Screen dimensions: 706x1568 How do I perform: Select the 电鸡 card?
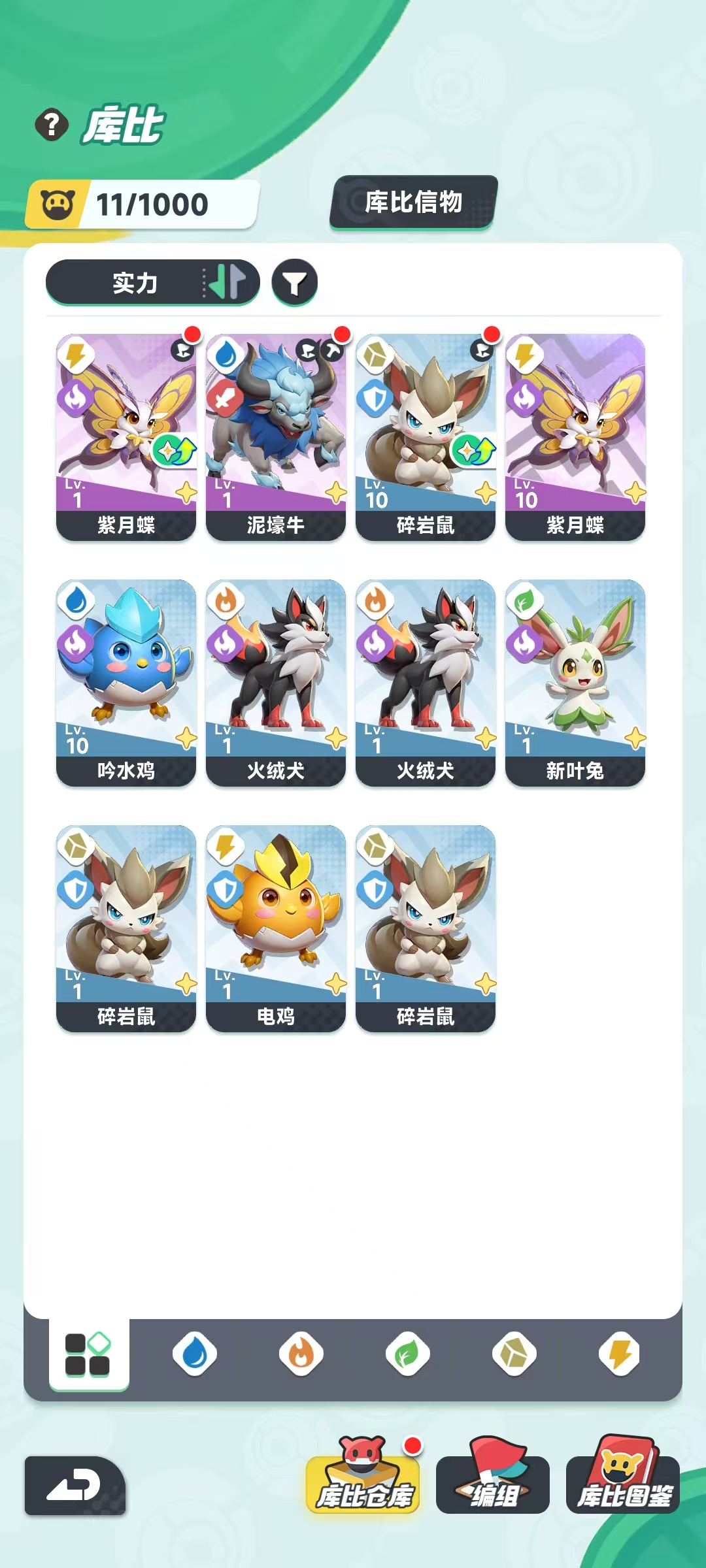tap(275, 928)
